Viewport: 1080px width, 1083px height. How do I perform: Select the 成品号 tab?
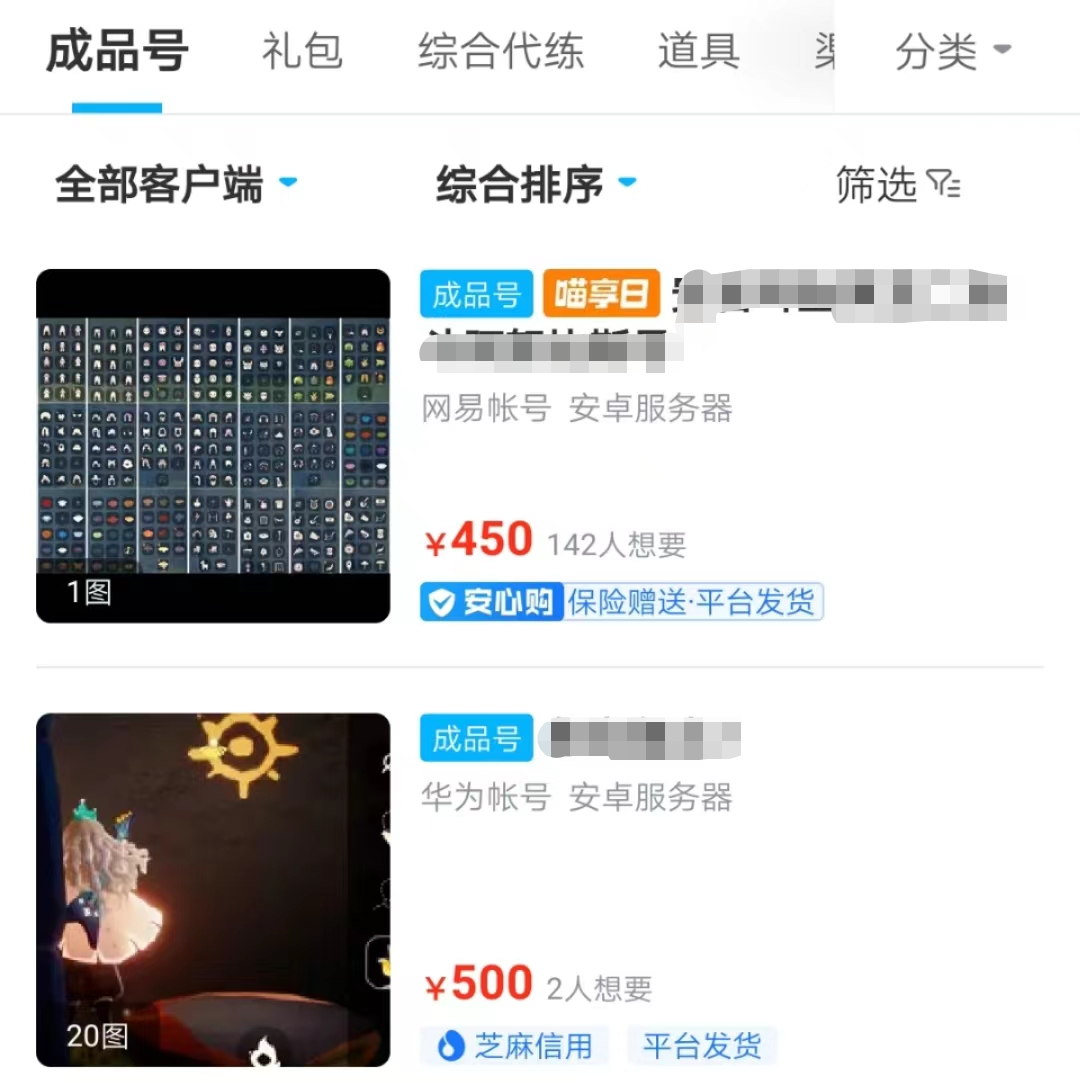(x=117, y=52)
